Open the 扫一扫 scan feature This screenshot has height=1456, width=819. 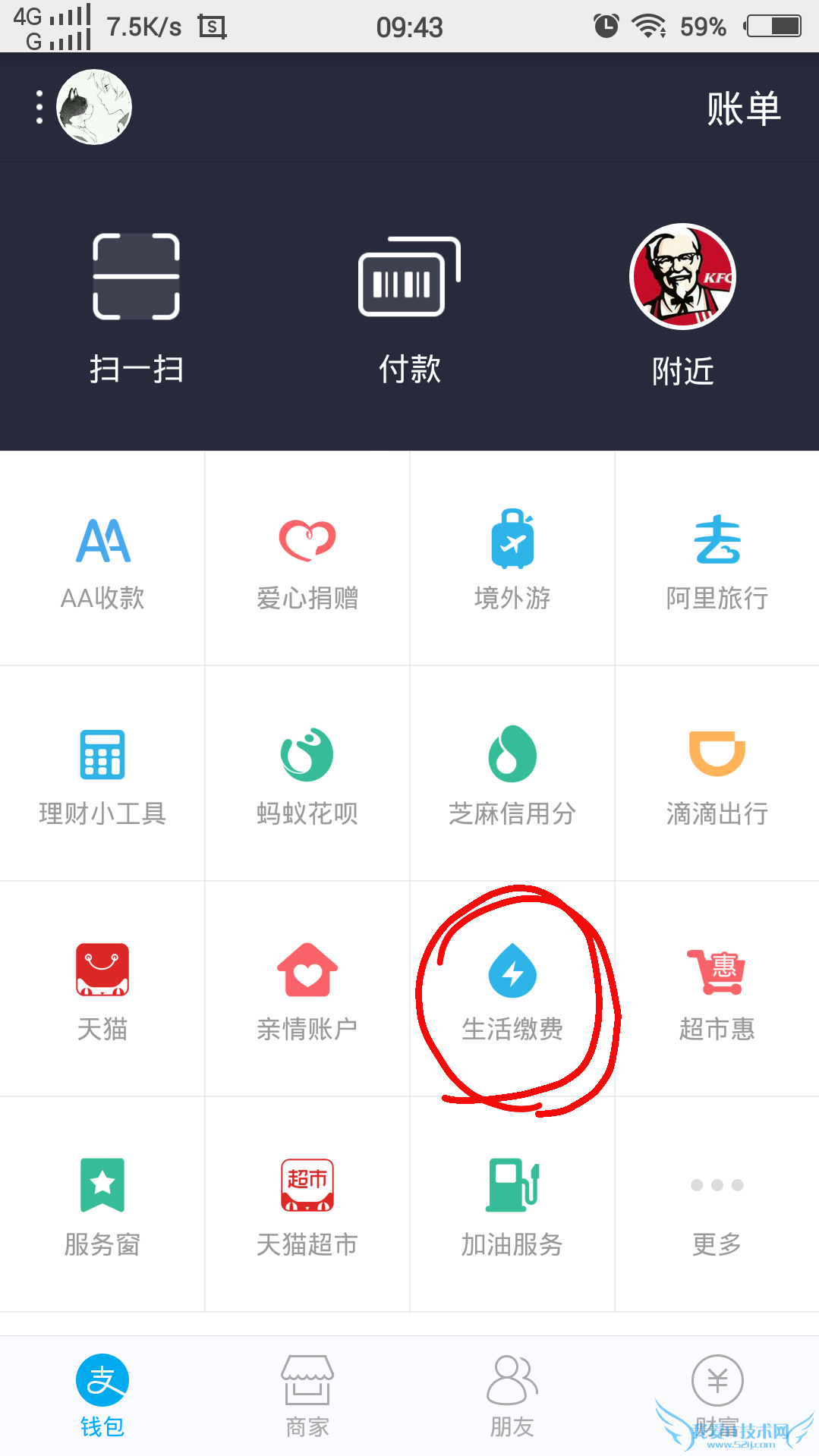pos(135,303)
